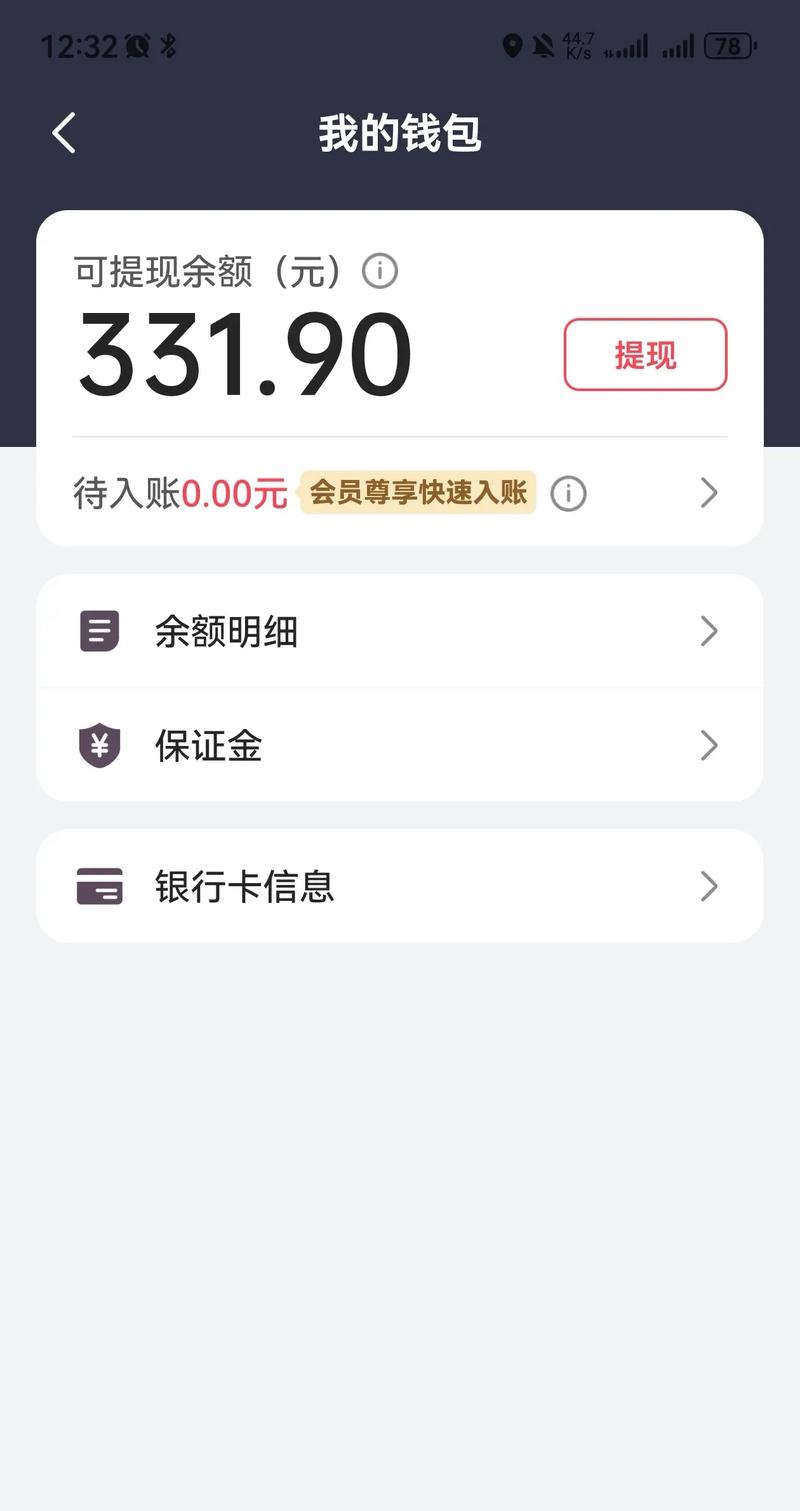Tap the battery indicator showing 78

coord(728,46)
